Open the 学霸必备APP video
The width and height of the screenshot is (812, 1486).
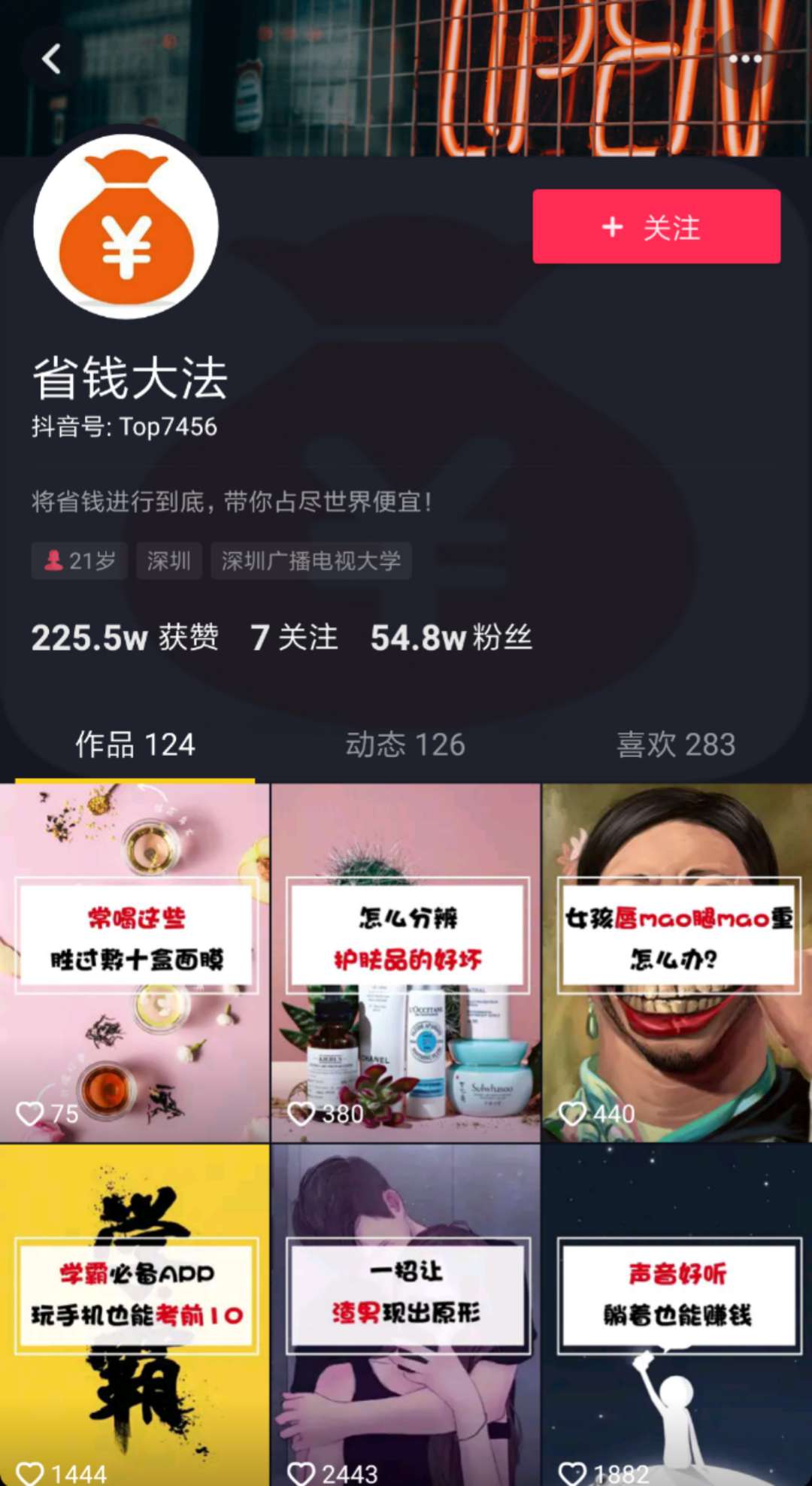click(x=135, y=1315)
